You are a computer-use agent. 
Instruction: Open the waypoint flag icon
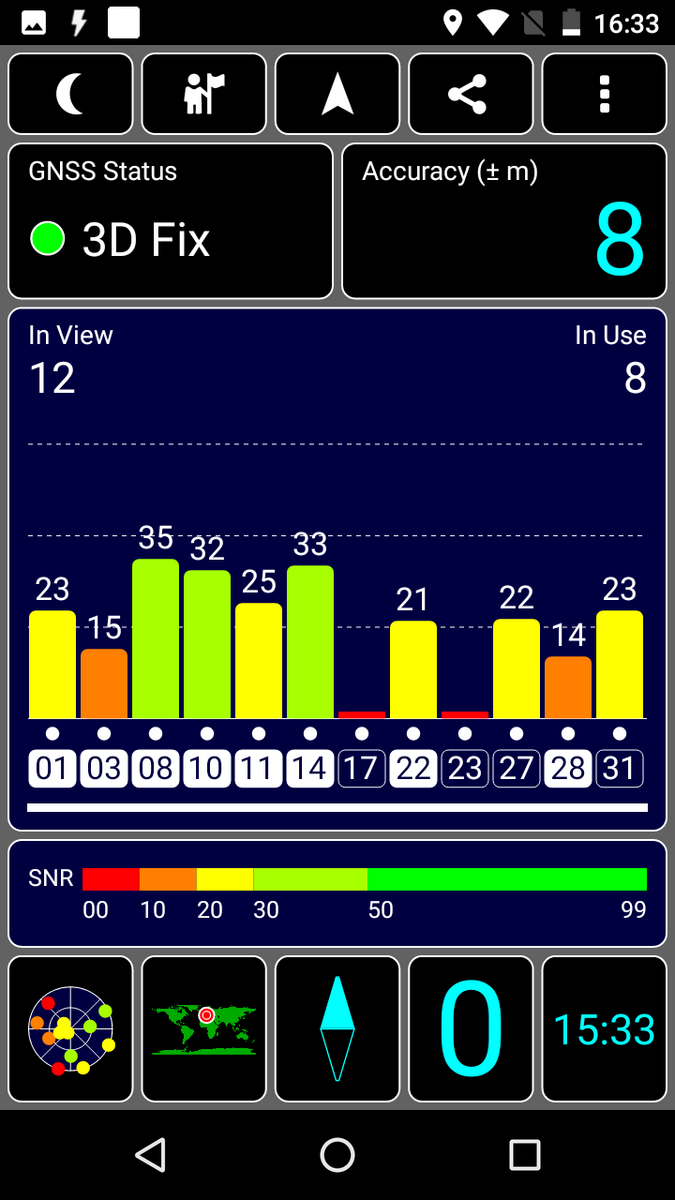pos(204,94)
